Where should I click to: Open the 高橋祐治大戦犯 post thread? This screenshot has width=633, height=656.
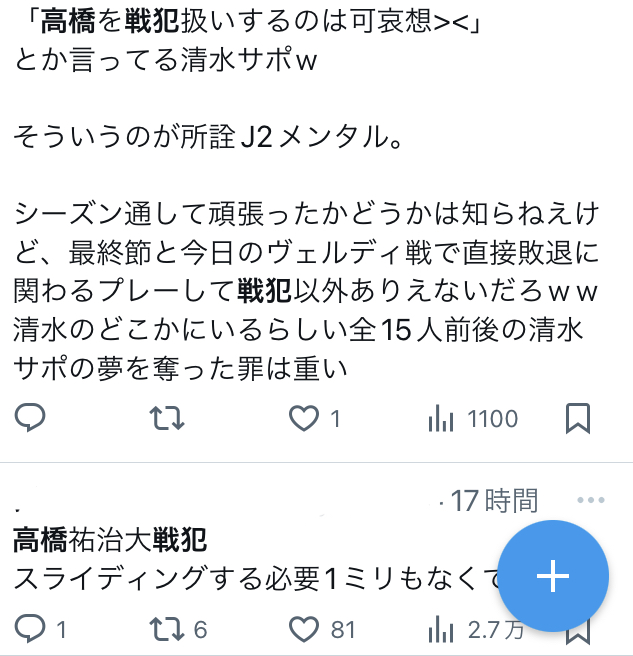tap(250, 578)
